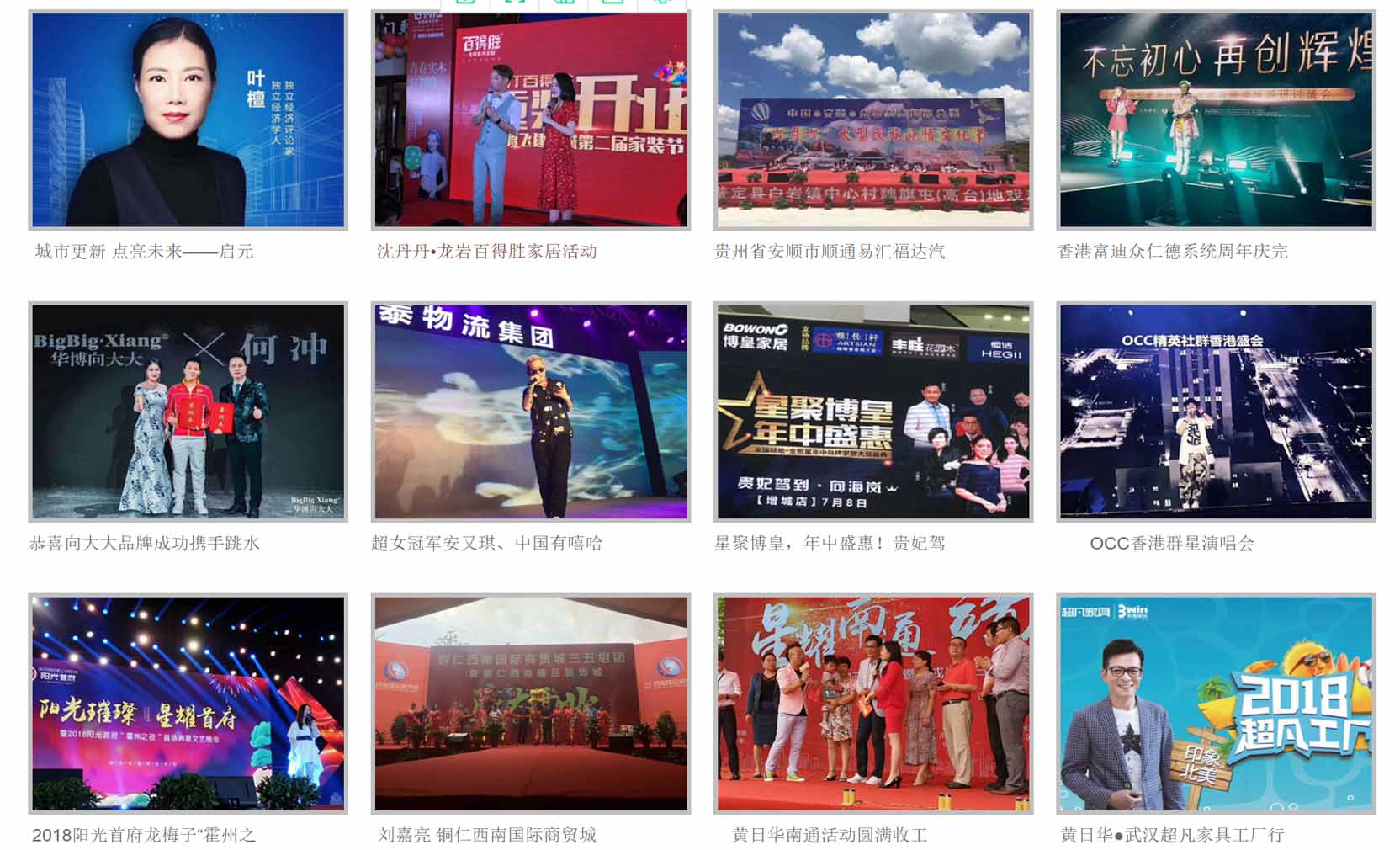Viewport: 1400px width, 850px height.
Task: Open the 城市更新 点亮未来 gallery item
Action: click(188, 120)
